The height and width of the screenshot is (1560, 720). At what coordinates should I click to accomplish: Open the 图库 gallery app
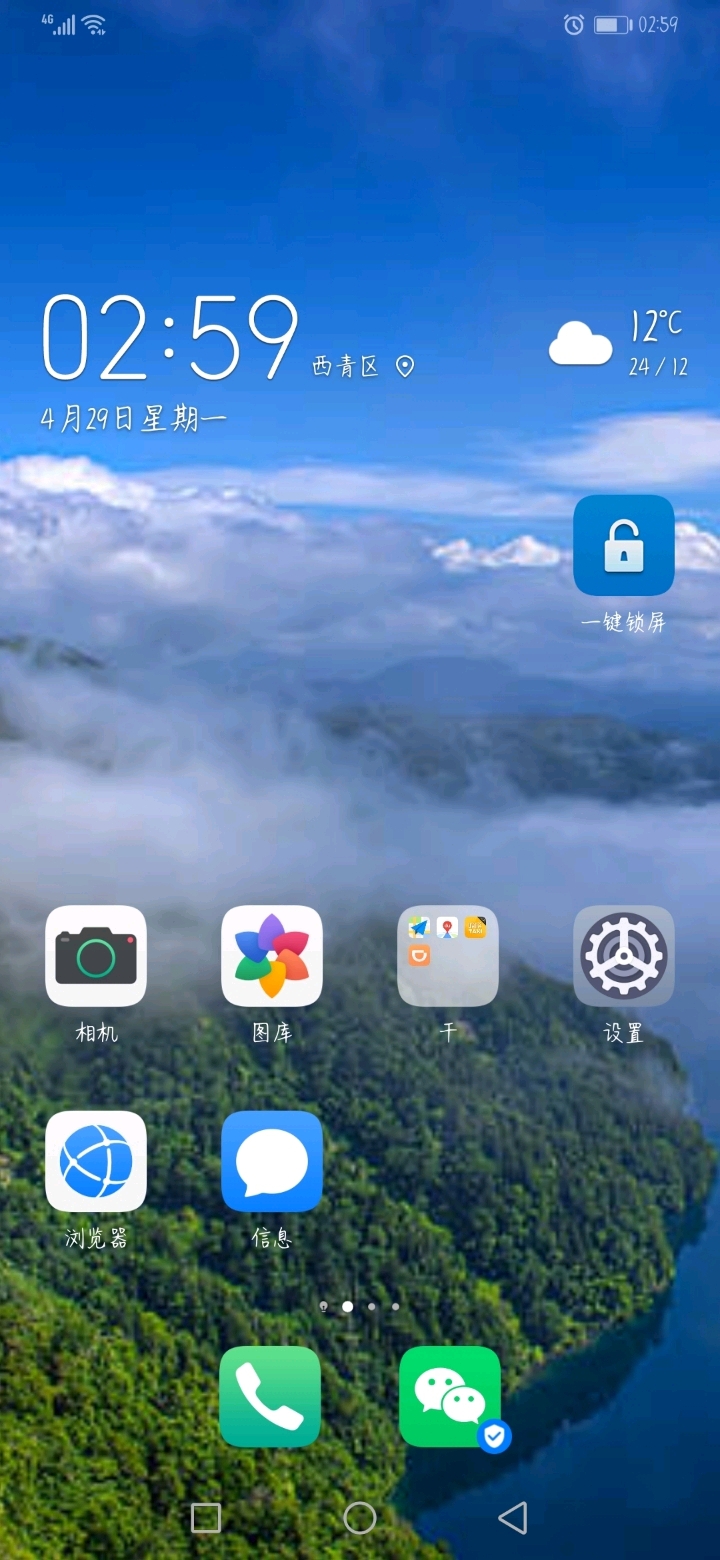272,956
